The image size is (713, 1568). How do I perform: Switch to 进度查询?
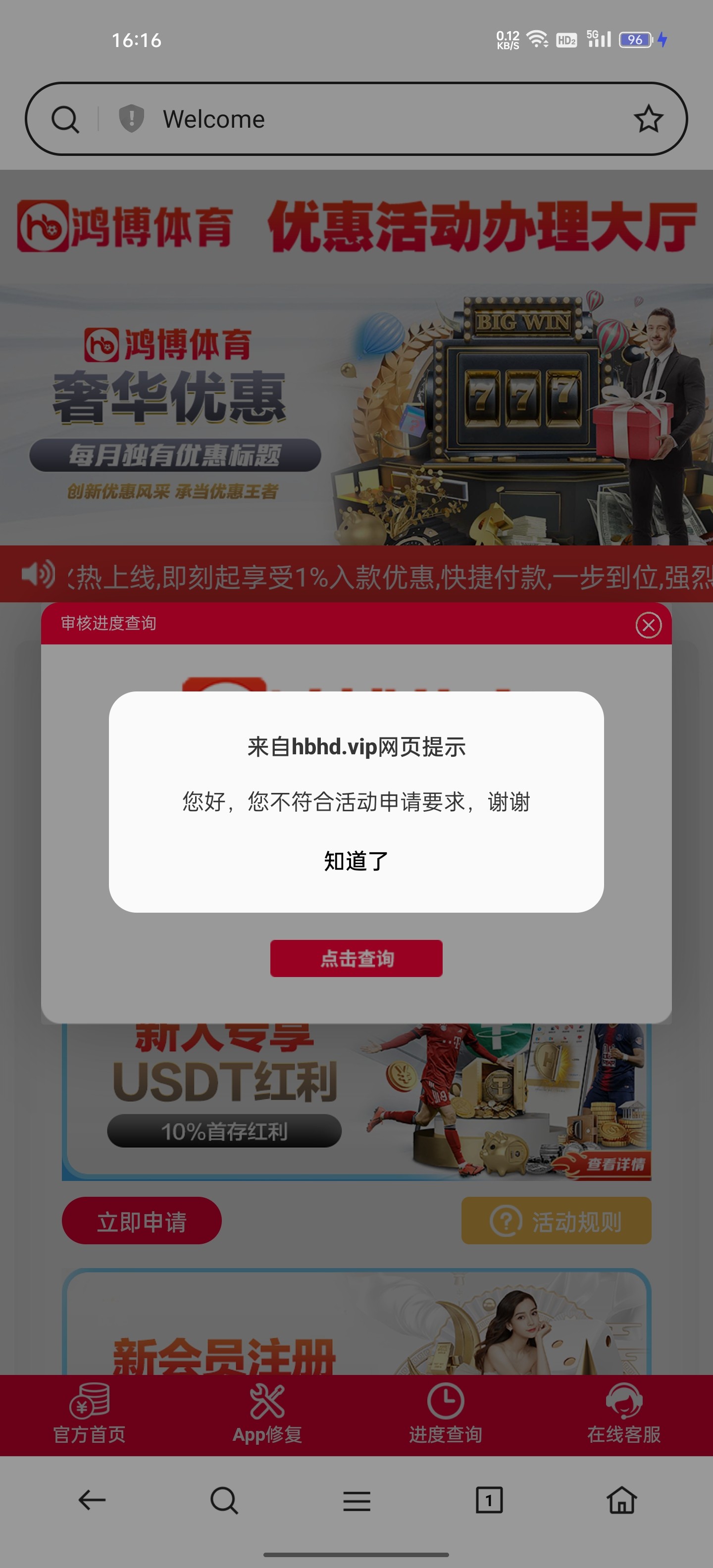point(445,1416)
